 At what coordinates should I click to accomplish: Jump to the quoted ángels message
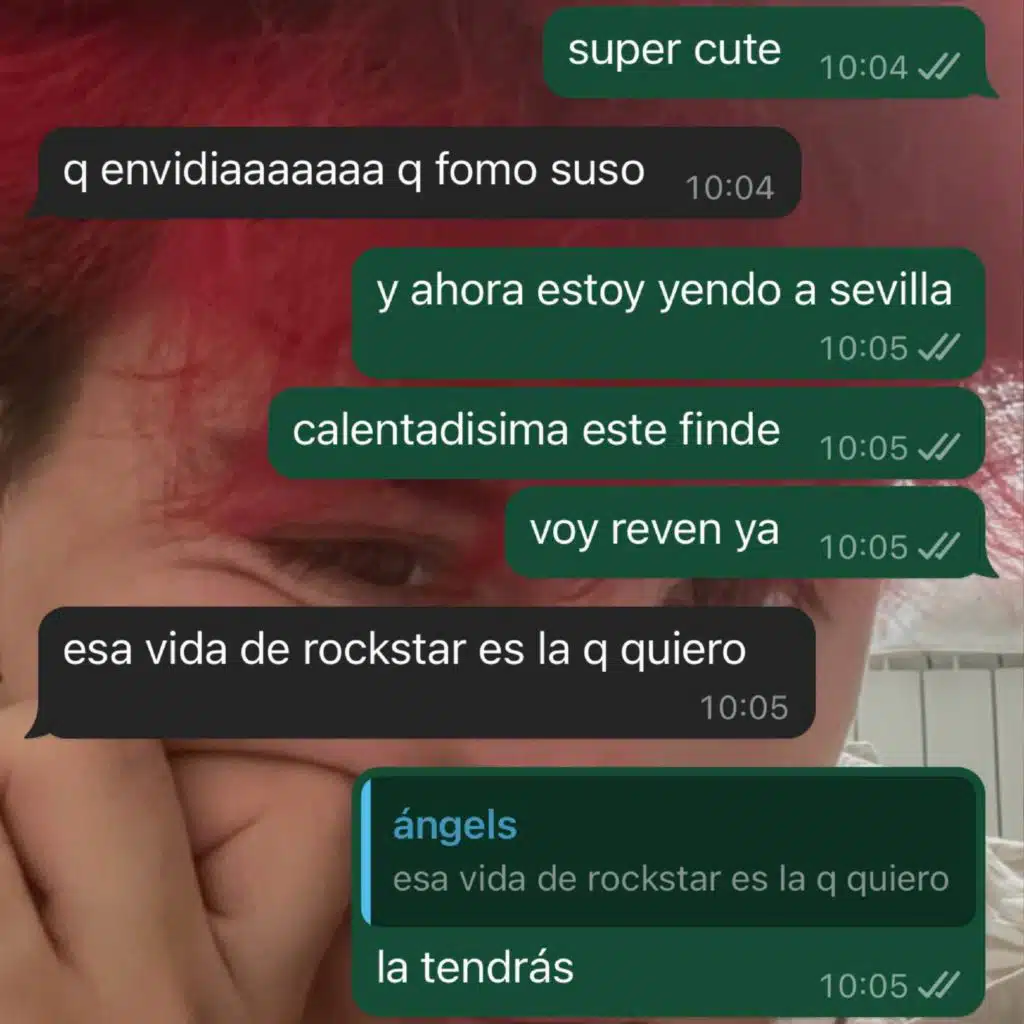[668, 852]
